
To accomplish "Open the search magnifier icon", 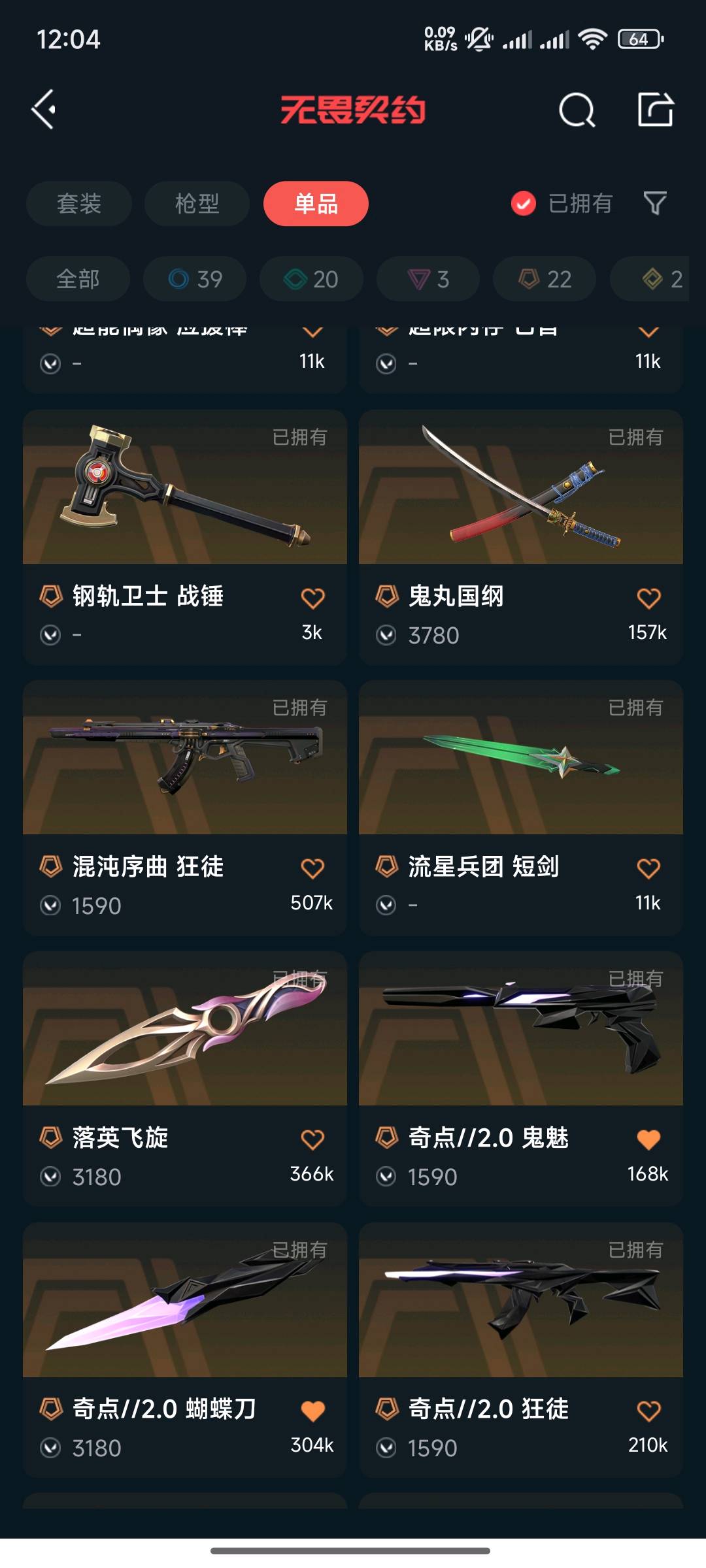I will 577,110.
